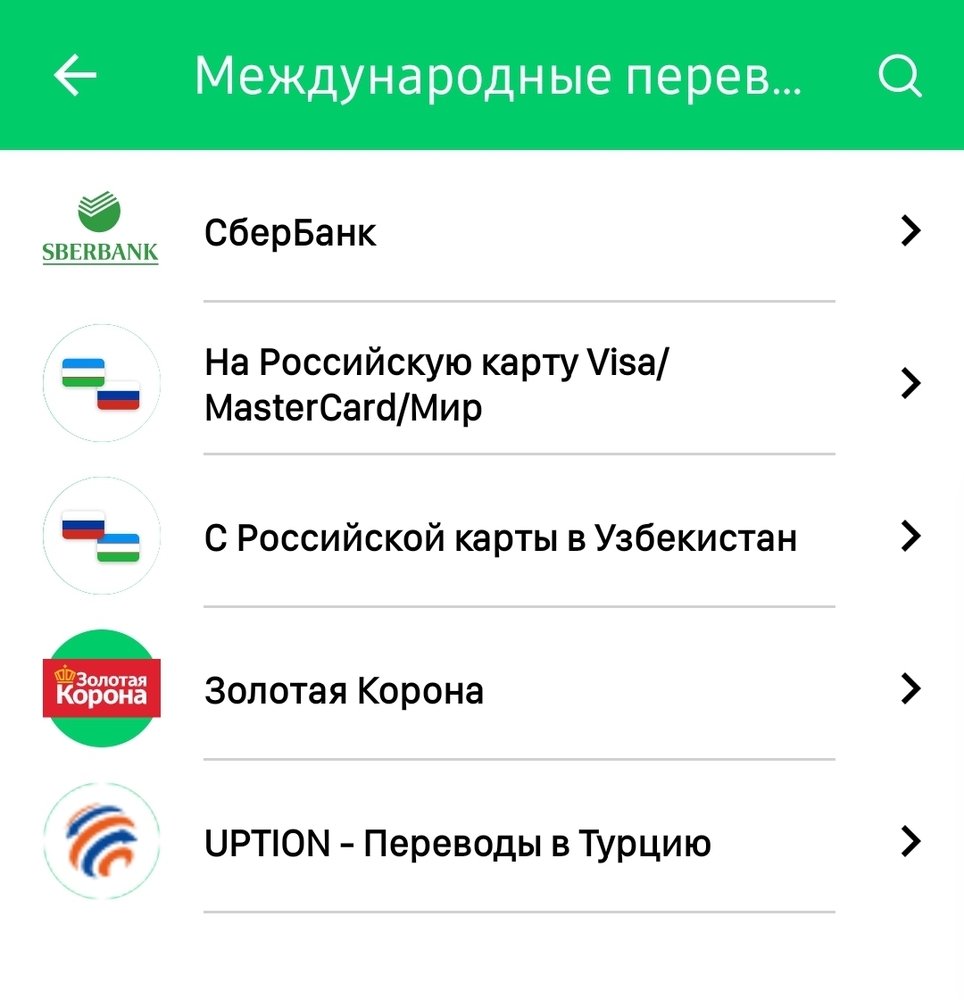
Task: Choose С Российской карты в Узбекистан
Action: 500,538
